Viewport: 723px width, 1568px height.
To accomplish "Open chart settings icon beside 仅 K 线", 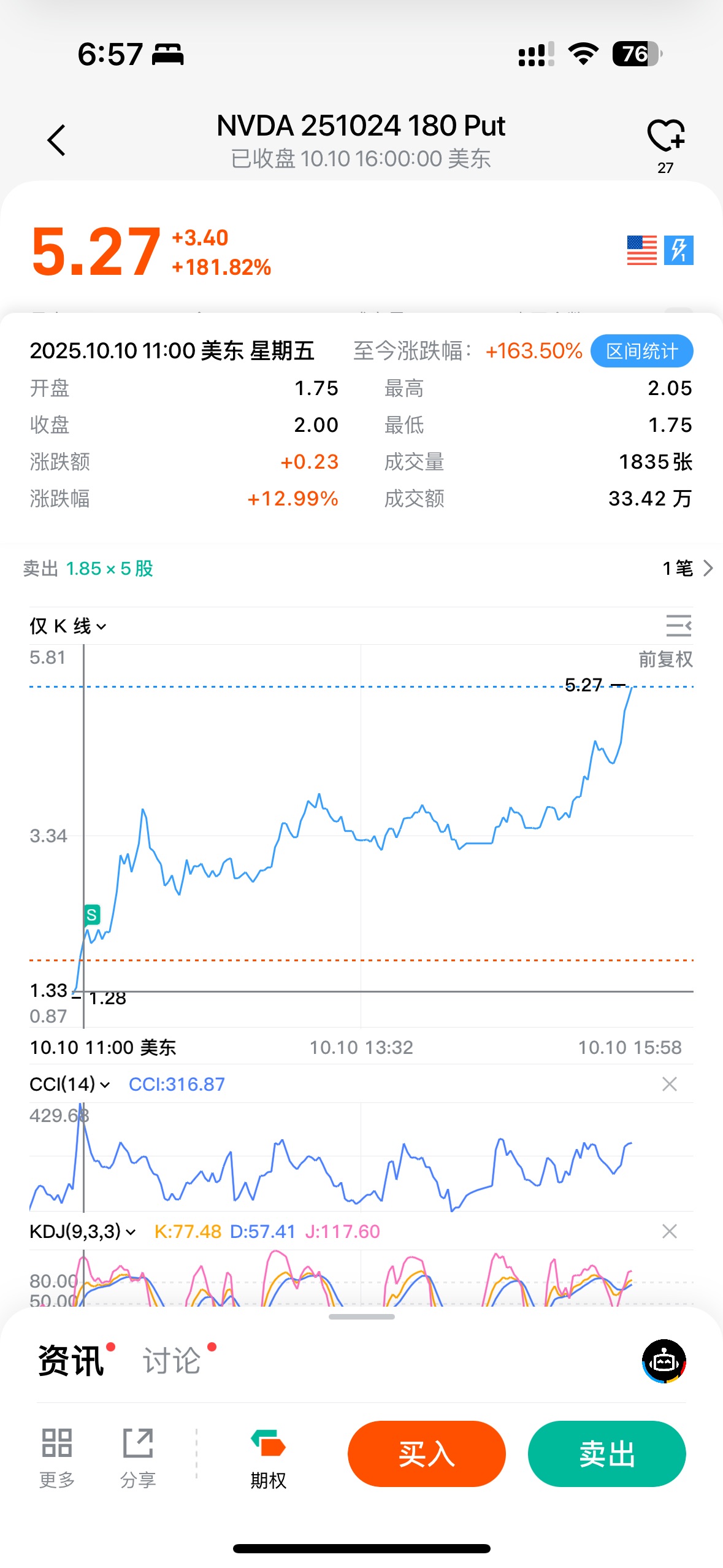I will coord(678,626).
